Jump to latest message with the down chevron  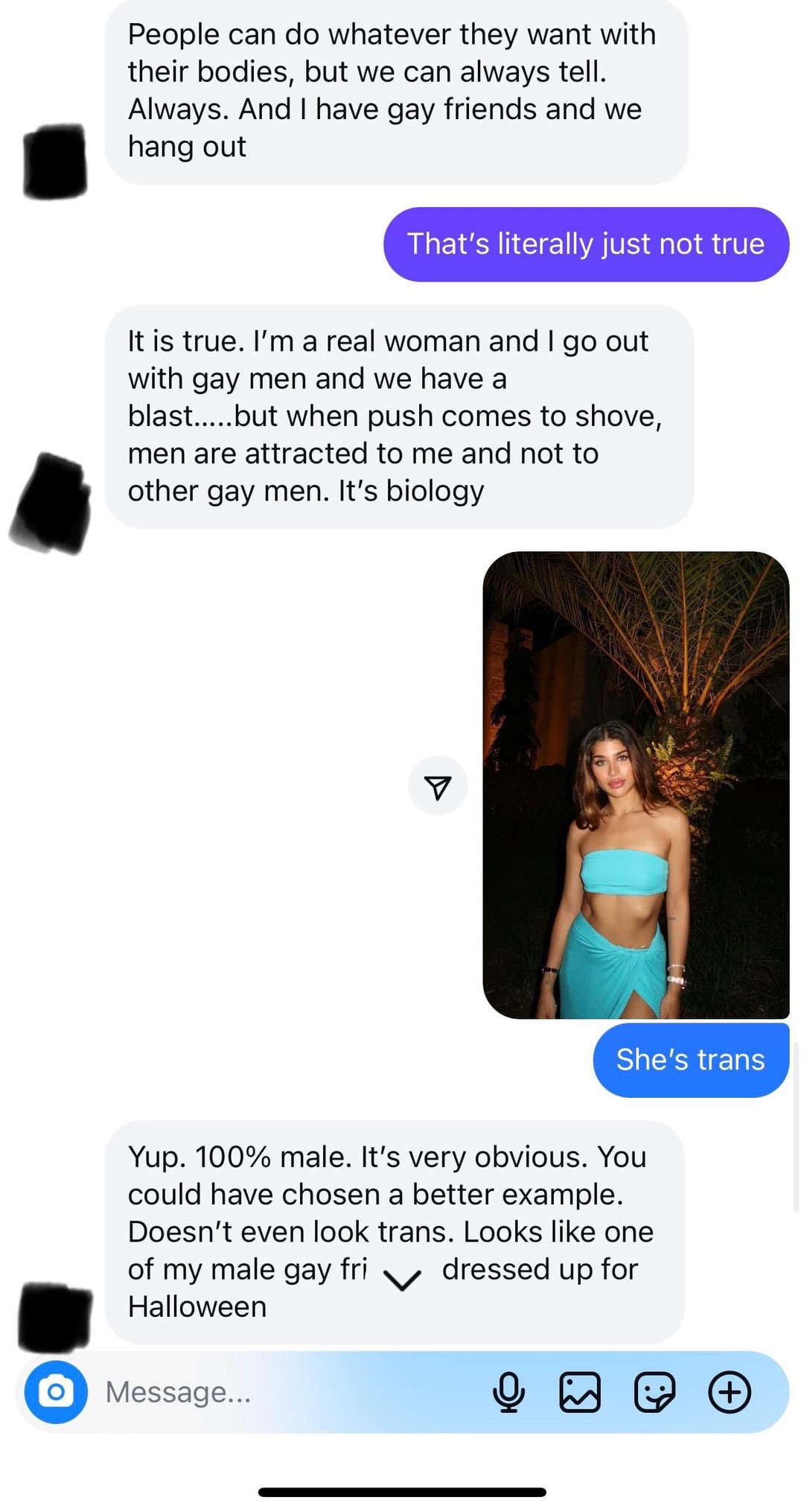pyautogui.click(x=402, y=1280)
